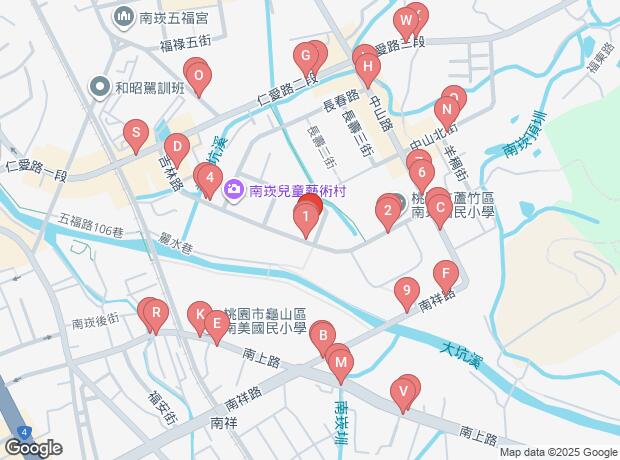This screenshot has height=460, width=620.
Task: Tap map marker F
Action: [445, 272]
